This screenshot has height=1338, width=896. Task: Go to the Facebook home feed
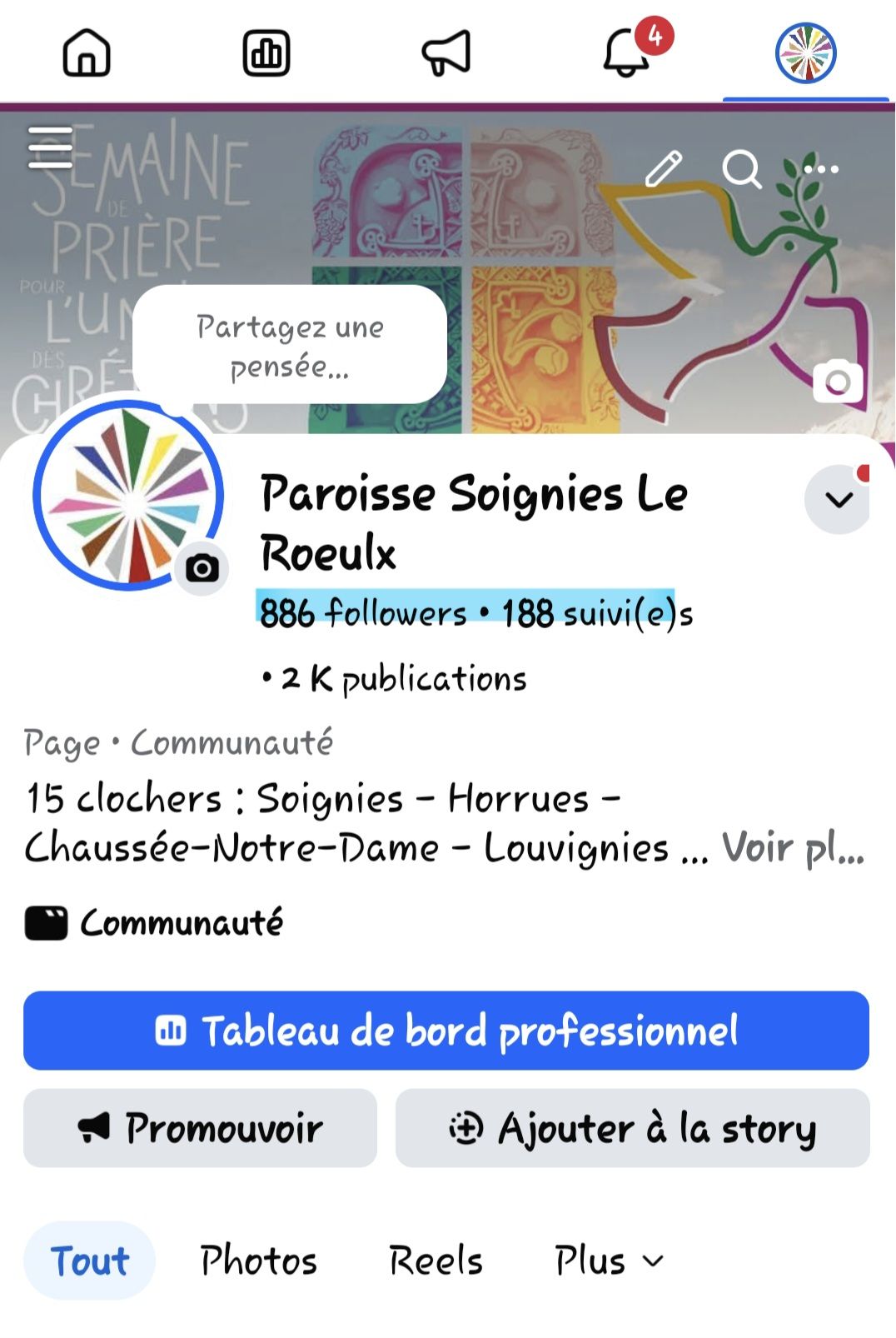(87, 53)
